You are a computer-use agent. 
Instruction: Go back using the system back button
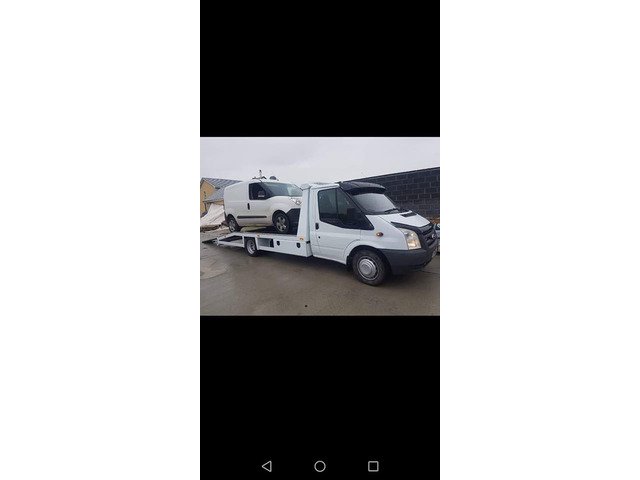(x=266, y=466)
